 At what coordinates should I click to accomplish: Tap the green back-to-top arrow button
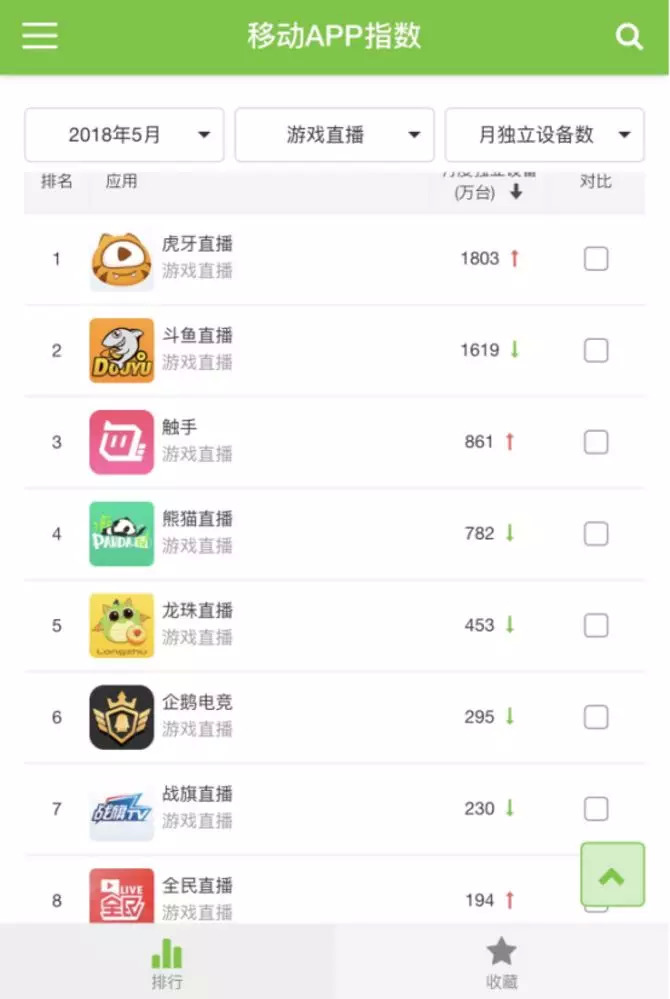click(x=612, y=874)
